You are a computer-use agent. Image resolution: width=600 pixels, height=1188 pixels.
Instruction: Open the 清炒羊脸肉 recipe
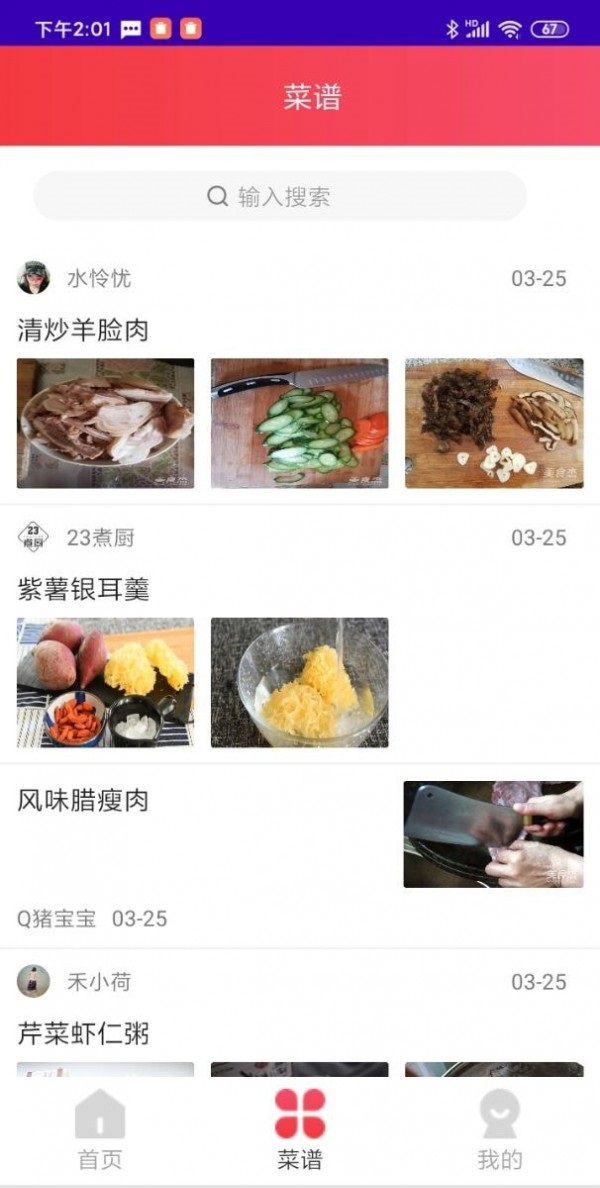coord(84,330)
